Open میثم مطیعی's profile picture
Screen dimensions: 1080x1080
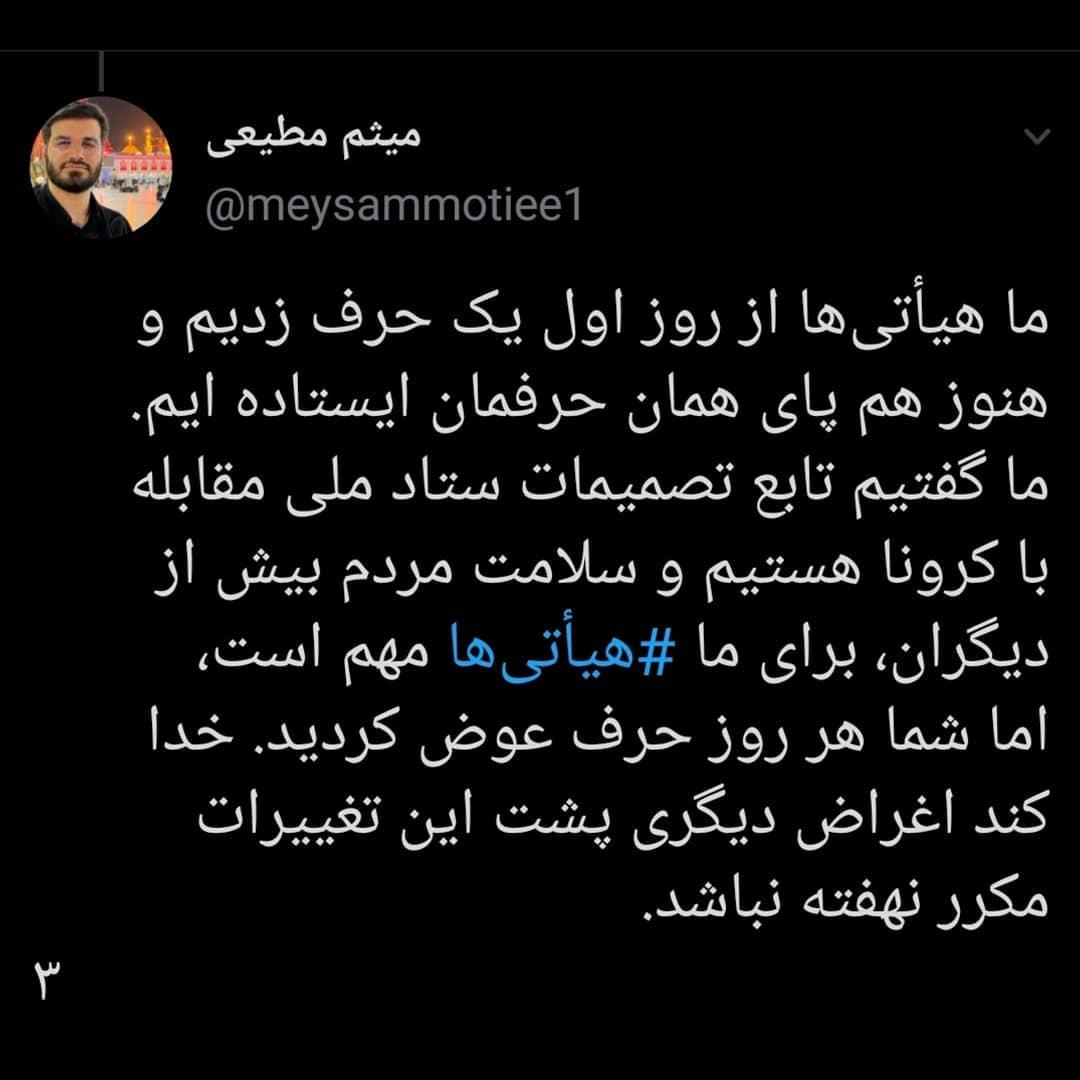pos(100,167)
